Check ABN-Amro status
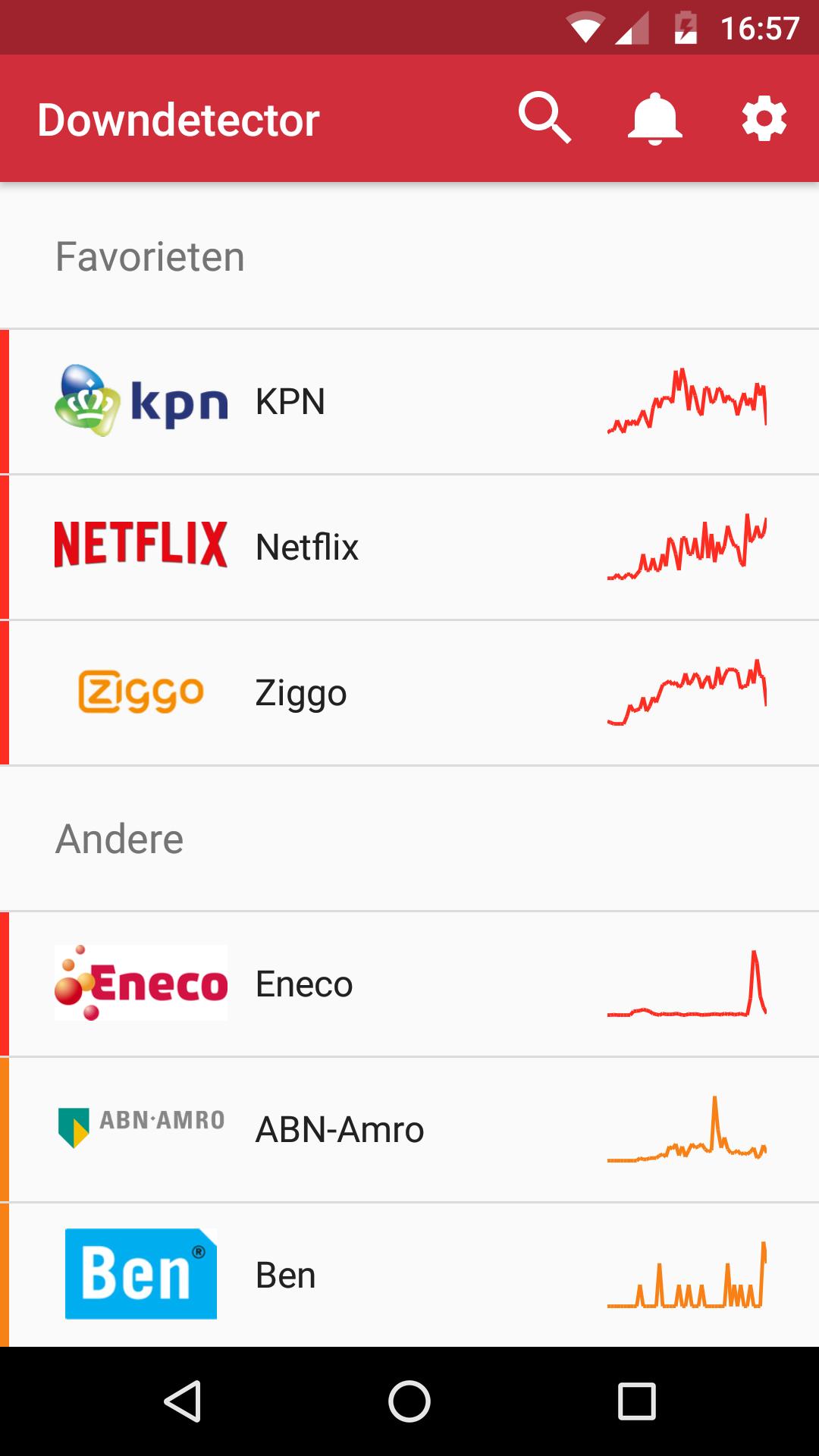The width and height of the screenshot is (819, 1456). tap(409, 1130)
